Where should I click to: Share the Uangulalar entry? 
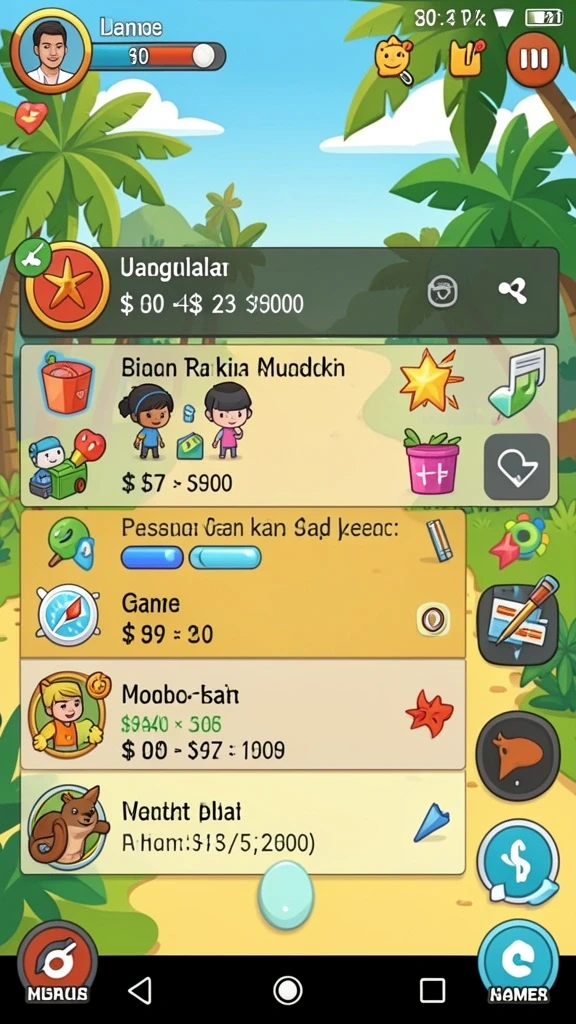pyautogui.click(x=513, y=291)
